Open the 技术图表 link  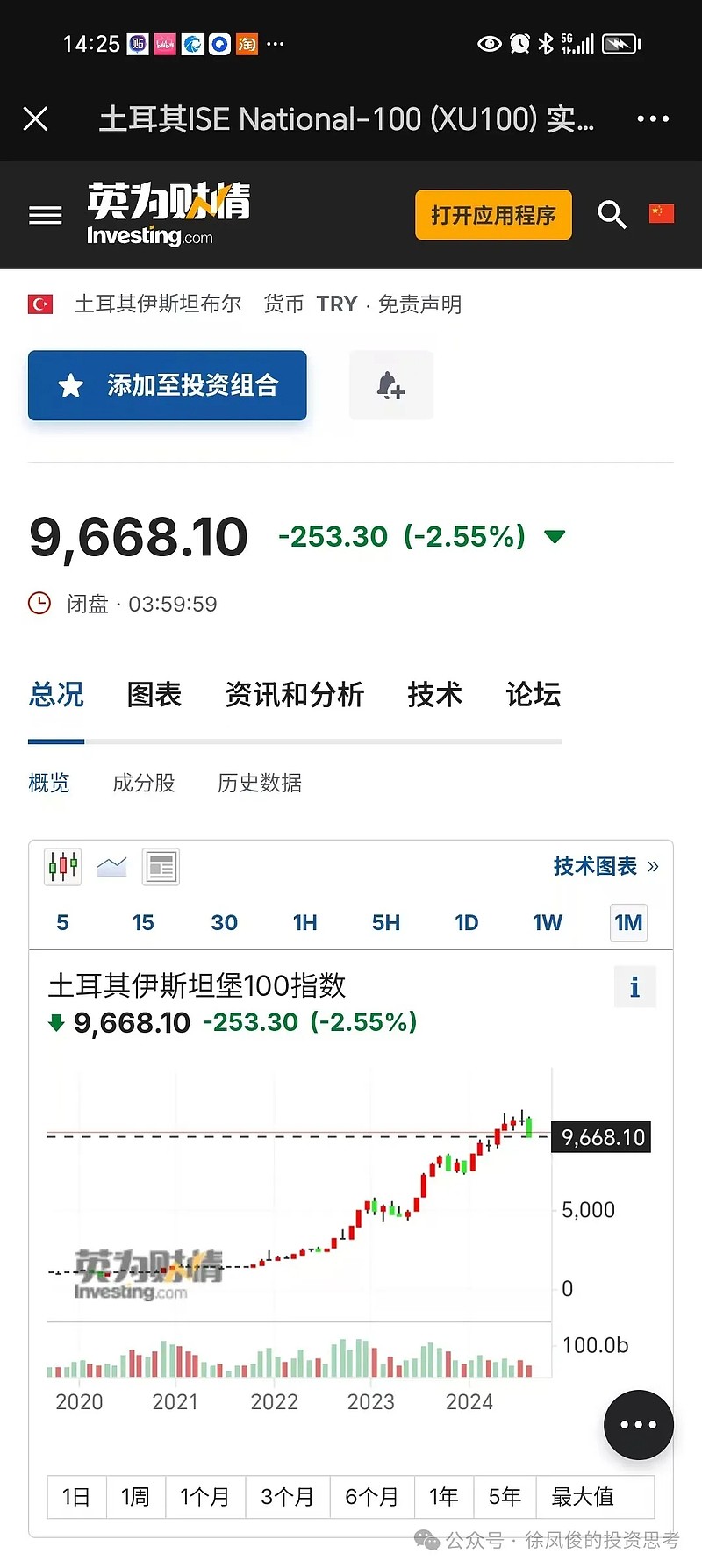click(x=605, y=866)
